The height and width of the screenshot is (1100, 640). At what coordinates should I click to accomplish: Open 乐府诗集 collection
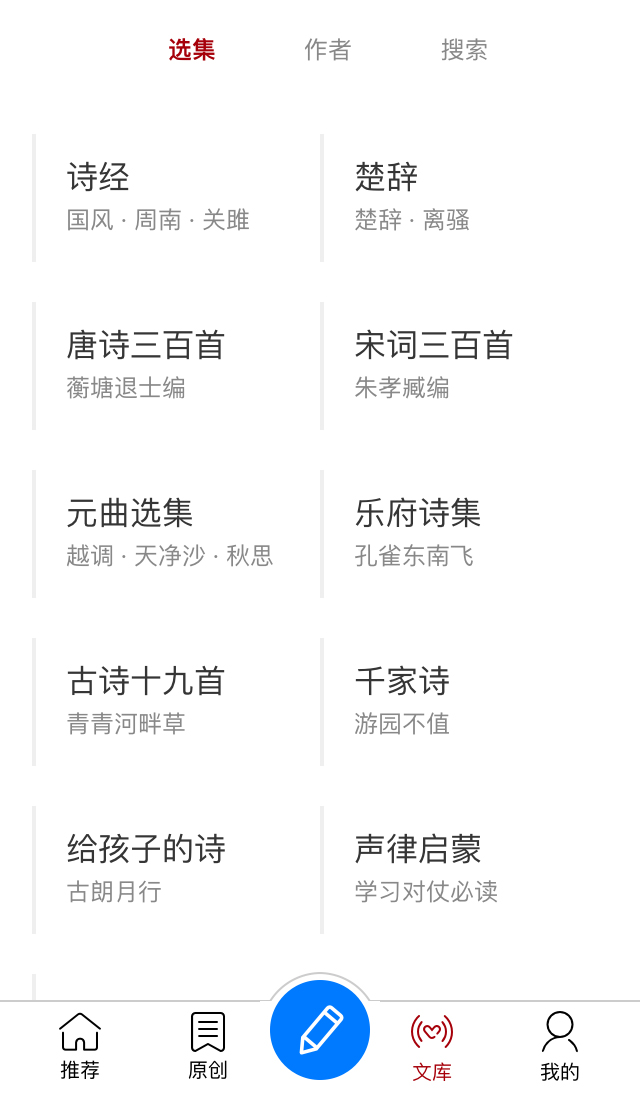tap(460, 534)
